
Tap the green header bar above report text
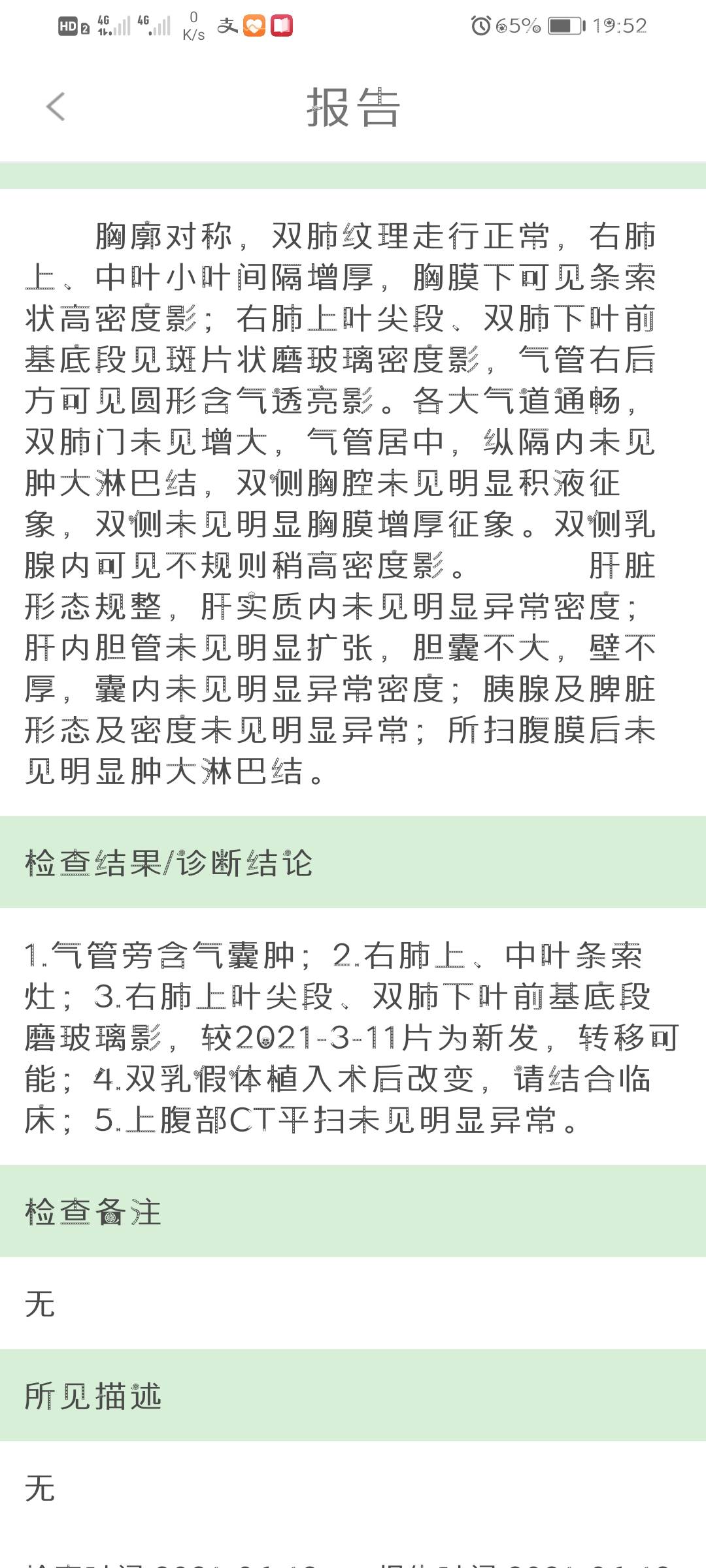pyautogui.click(x=353, y=175)
